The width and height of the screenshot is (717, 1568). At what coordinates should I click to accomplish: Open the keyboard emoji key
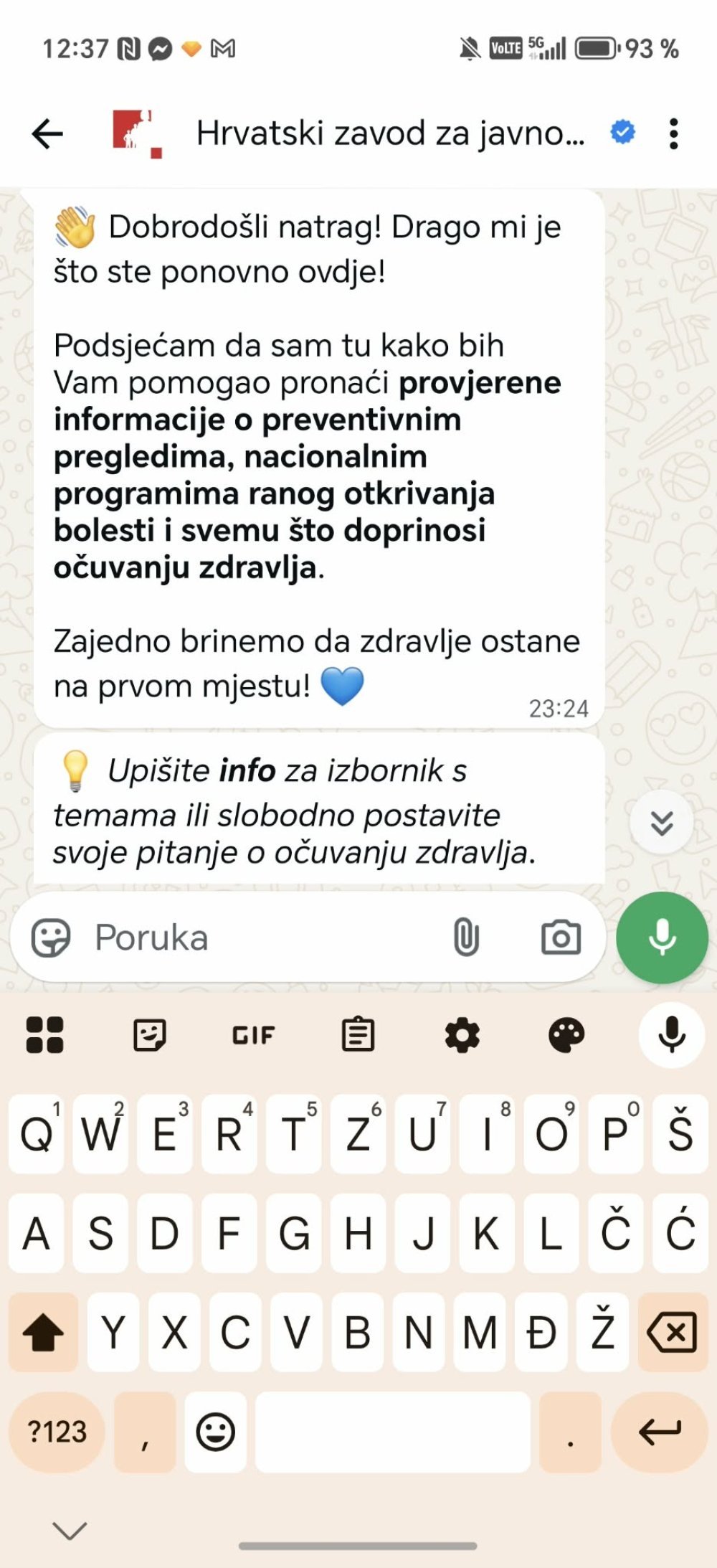pyautogui.click(x=215, y=1432)
